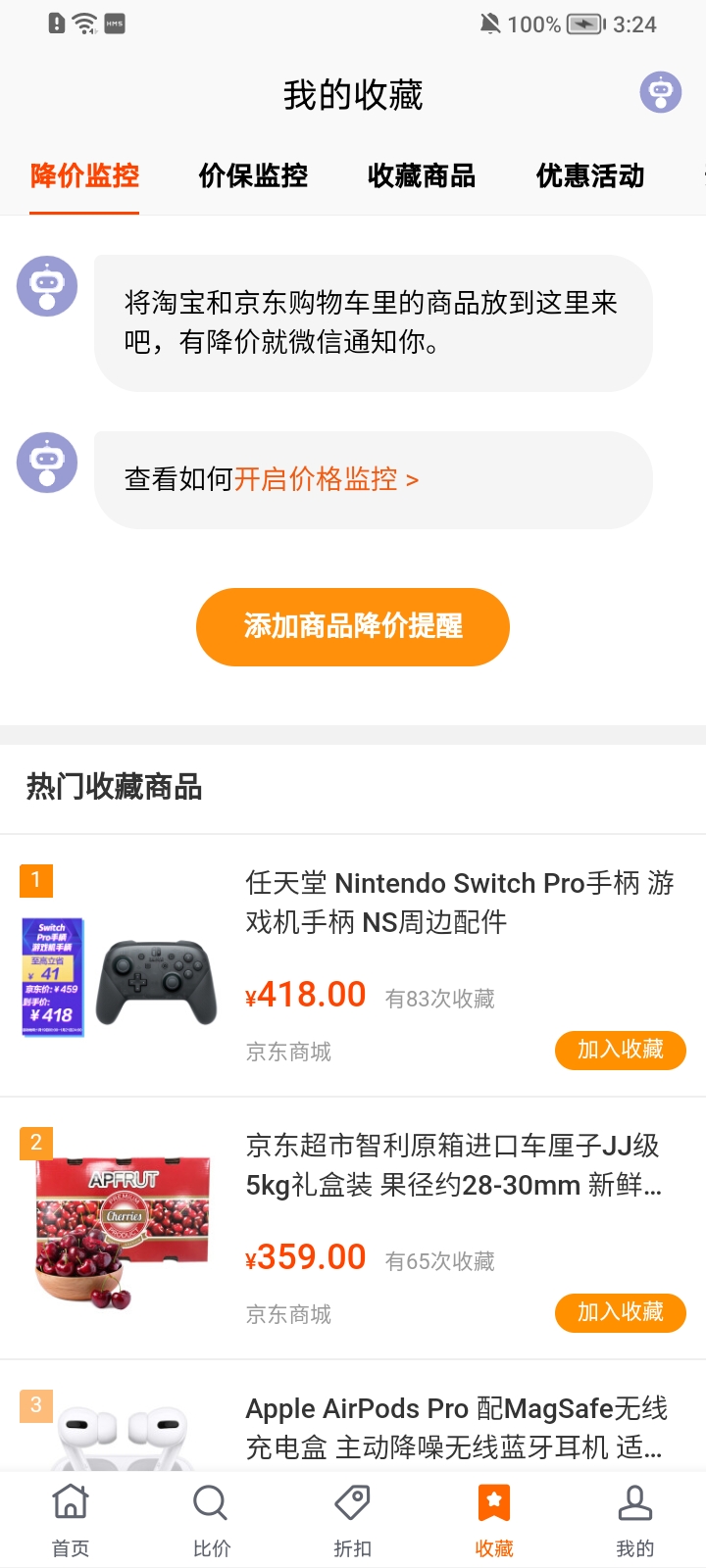
Task: Open the robot assistant in the header
Action: click(659, 91)
